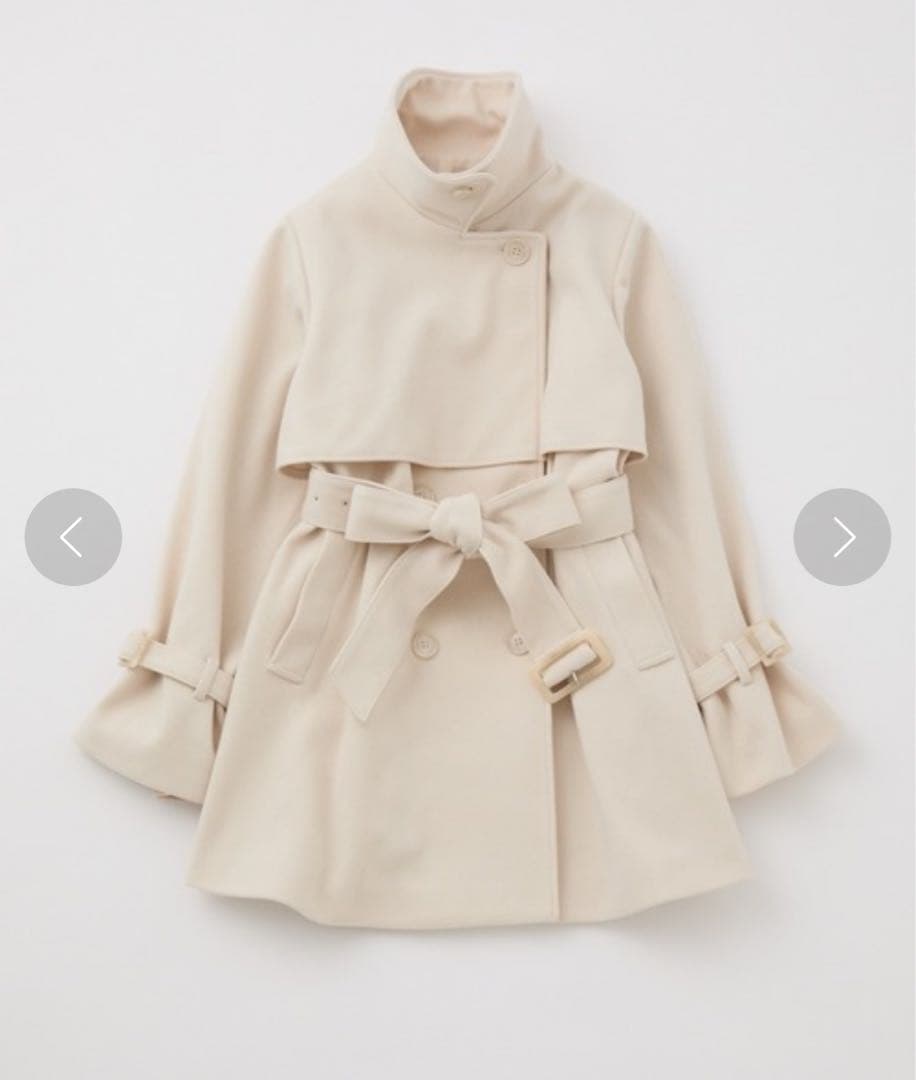This screenshot has width=916, height=1080.
Task: Go to the previous product image
Action: pyautogui.click(x=73, y=537)
